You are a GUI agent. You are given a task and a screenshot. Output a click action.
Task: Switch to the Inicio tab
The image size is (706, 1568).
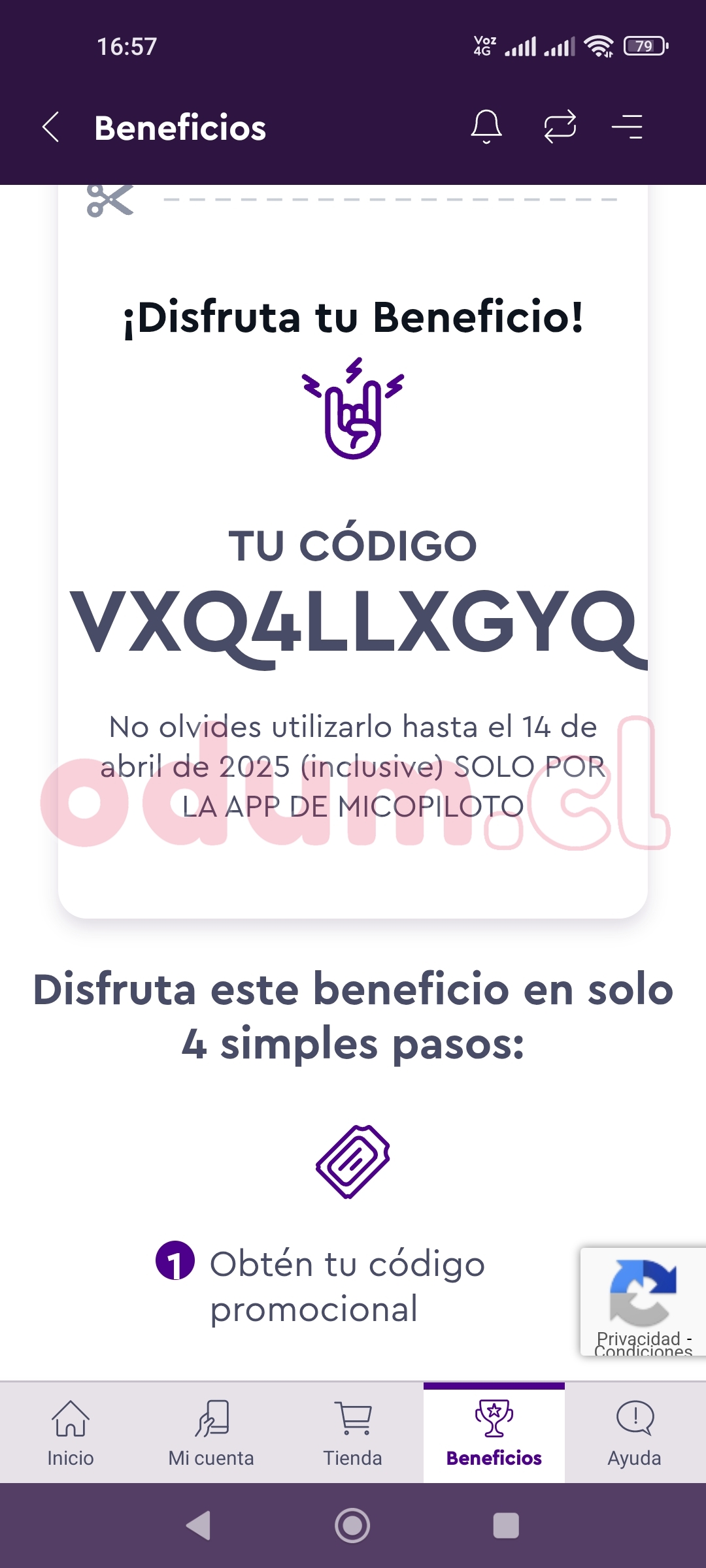click(x=71, y=1433)
